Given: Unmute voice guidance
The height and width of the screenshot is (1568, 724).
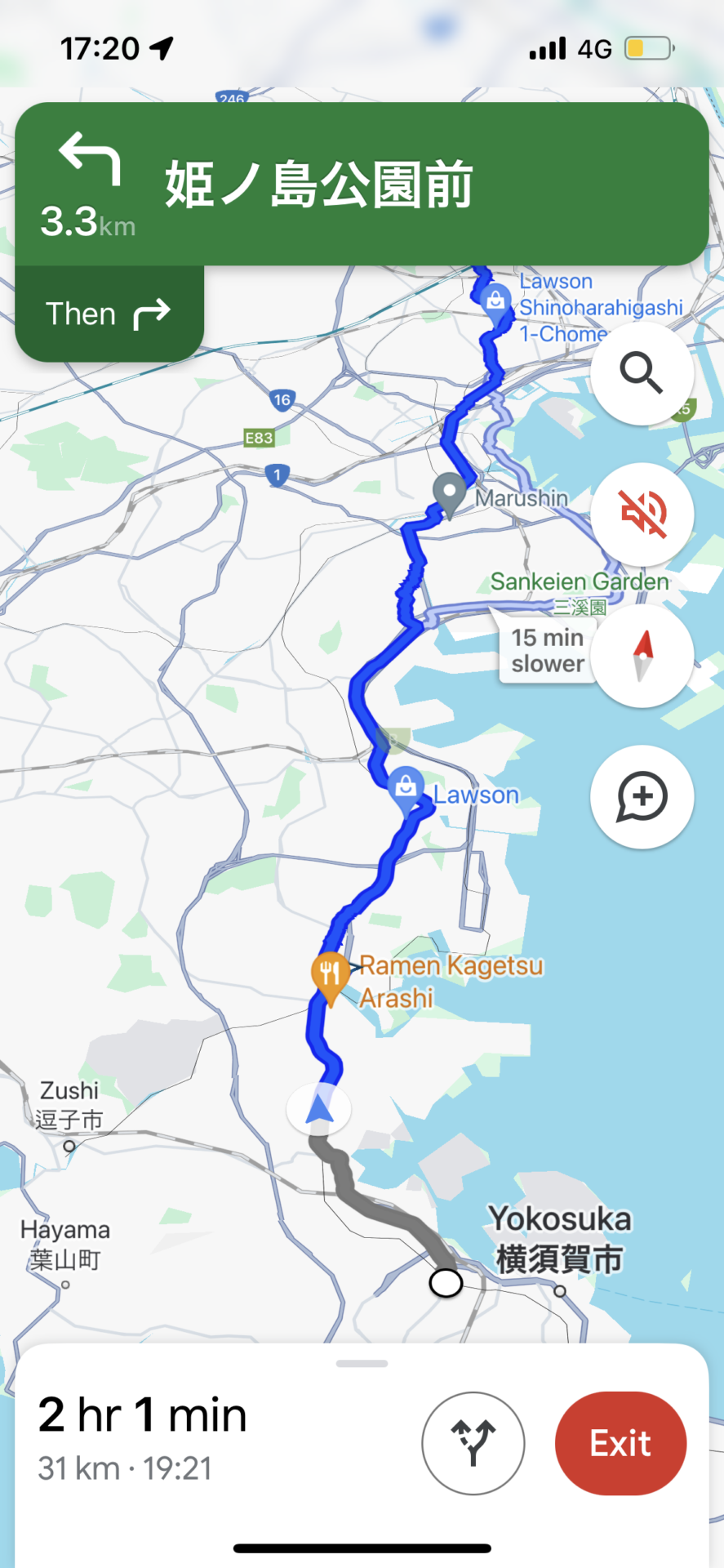Looking at the screenshot, I should point(642,514).
